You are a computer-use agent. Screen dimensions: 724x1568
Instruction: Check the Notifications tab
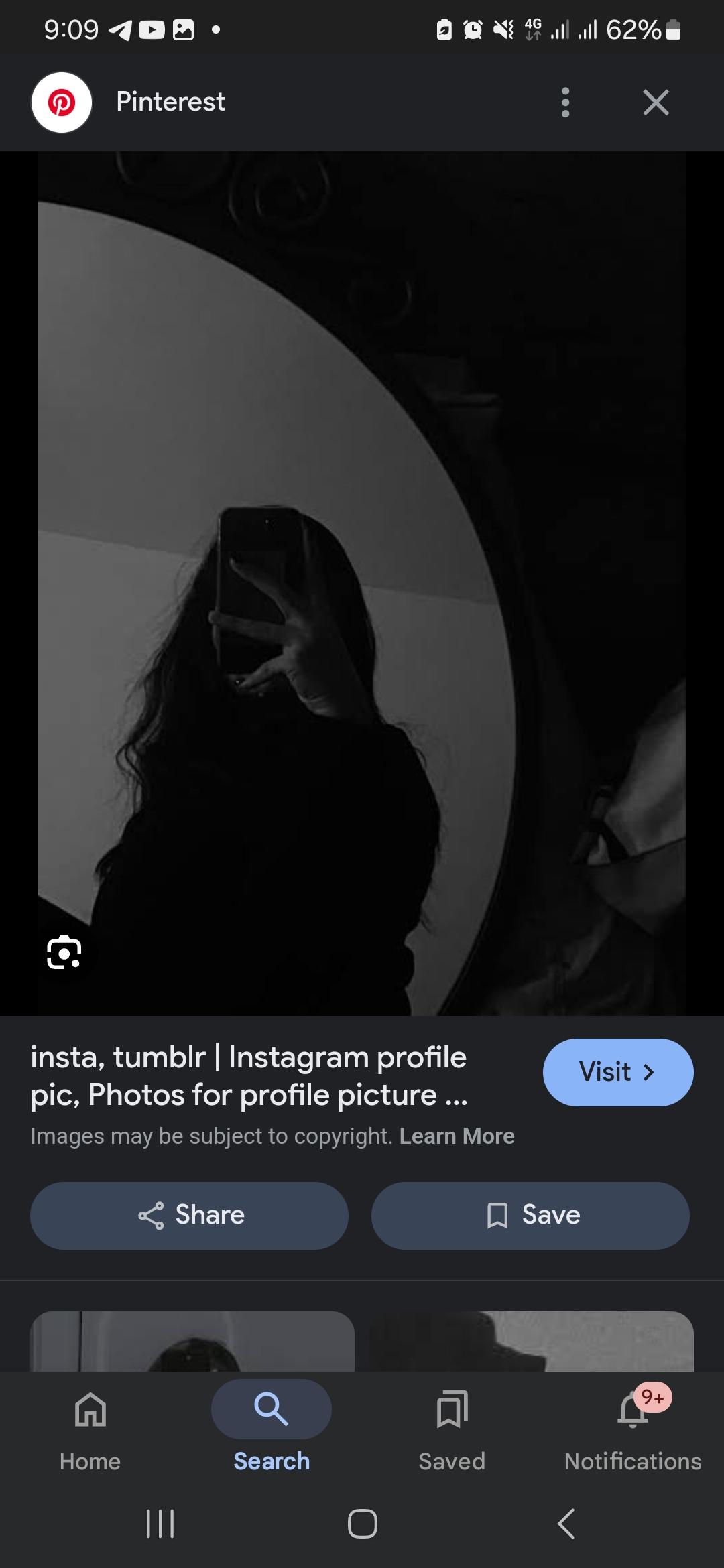coord(633,1429)
